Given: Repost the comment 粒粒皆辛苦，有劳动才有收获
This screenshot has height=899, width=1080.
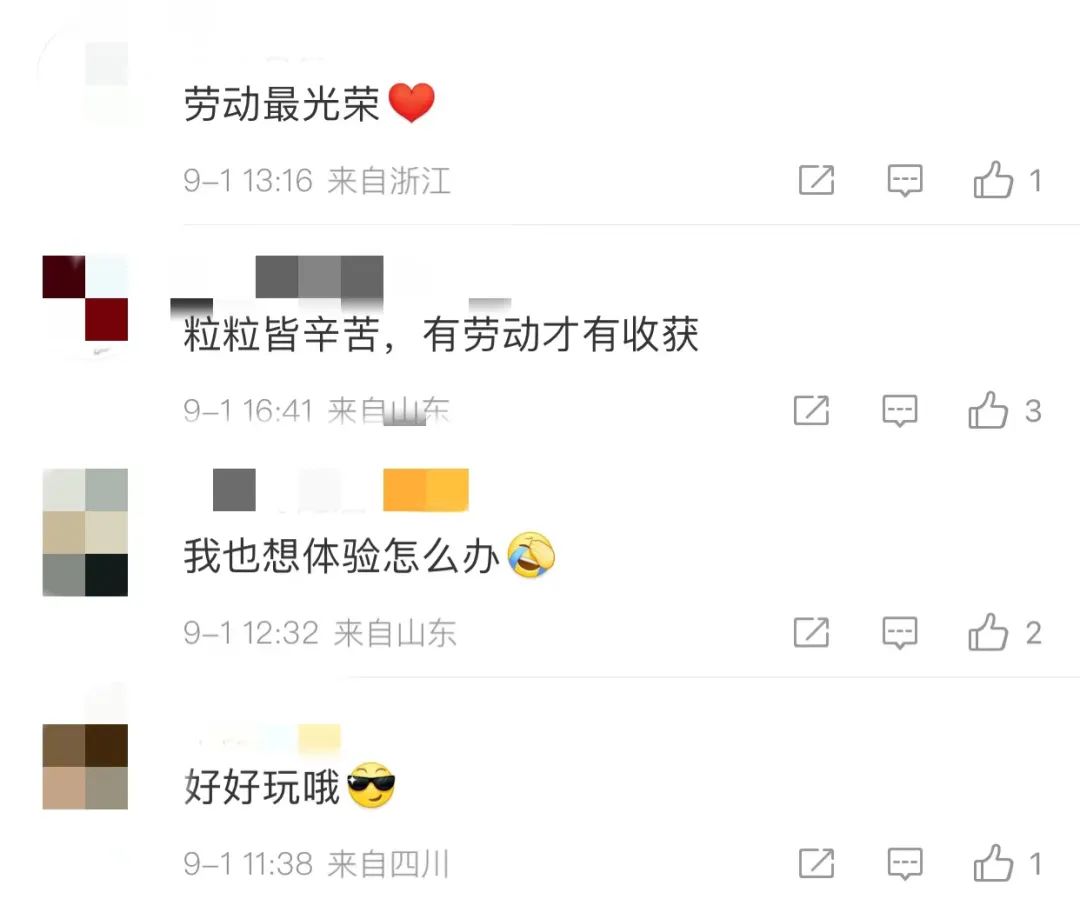Looking at the screenshot, I should [811, 410].
